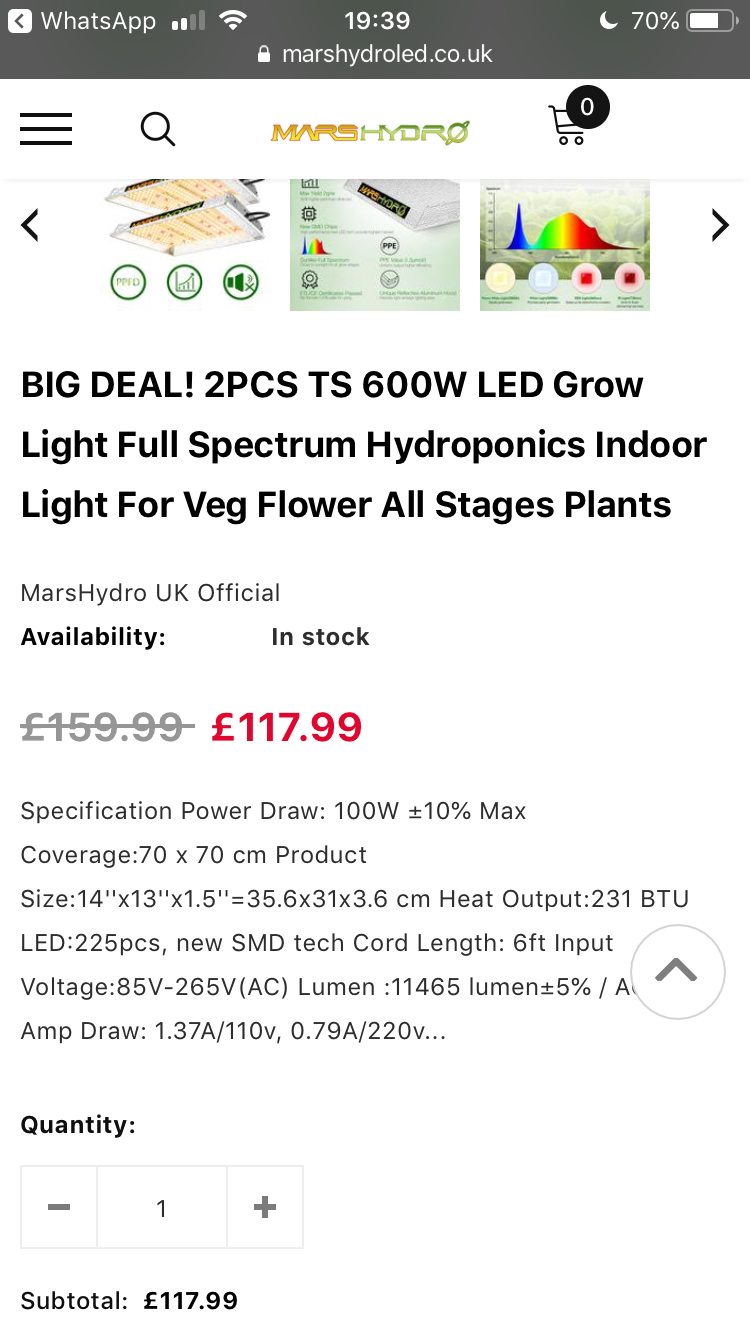Tap the quantity number field
Viewport: 750px width, 1334px height.
162,1207
